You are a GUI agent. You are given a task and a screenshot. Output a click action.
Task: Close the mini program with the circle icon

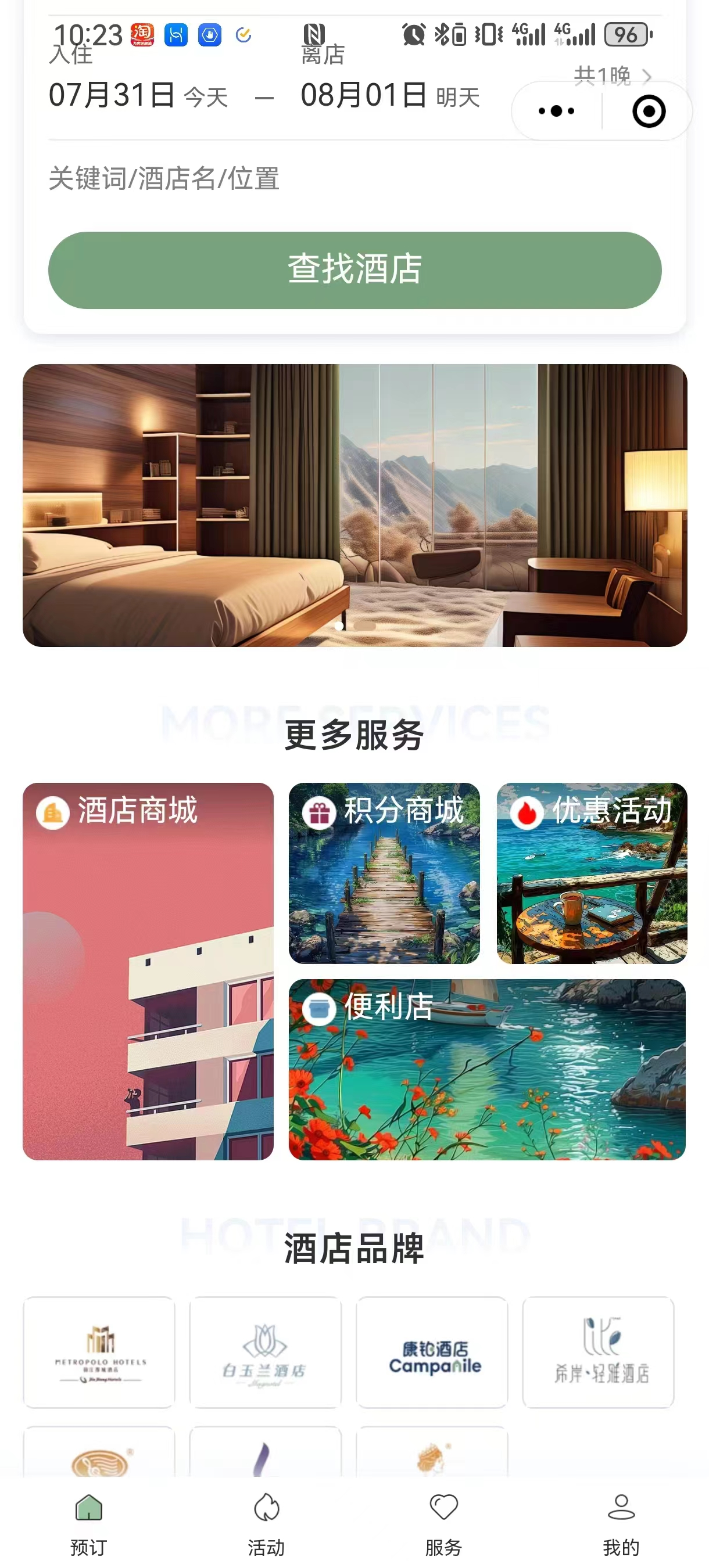(x=649, y=112)
